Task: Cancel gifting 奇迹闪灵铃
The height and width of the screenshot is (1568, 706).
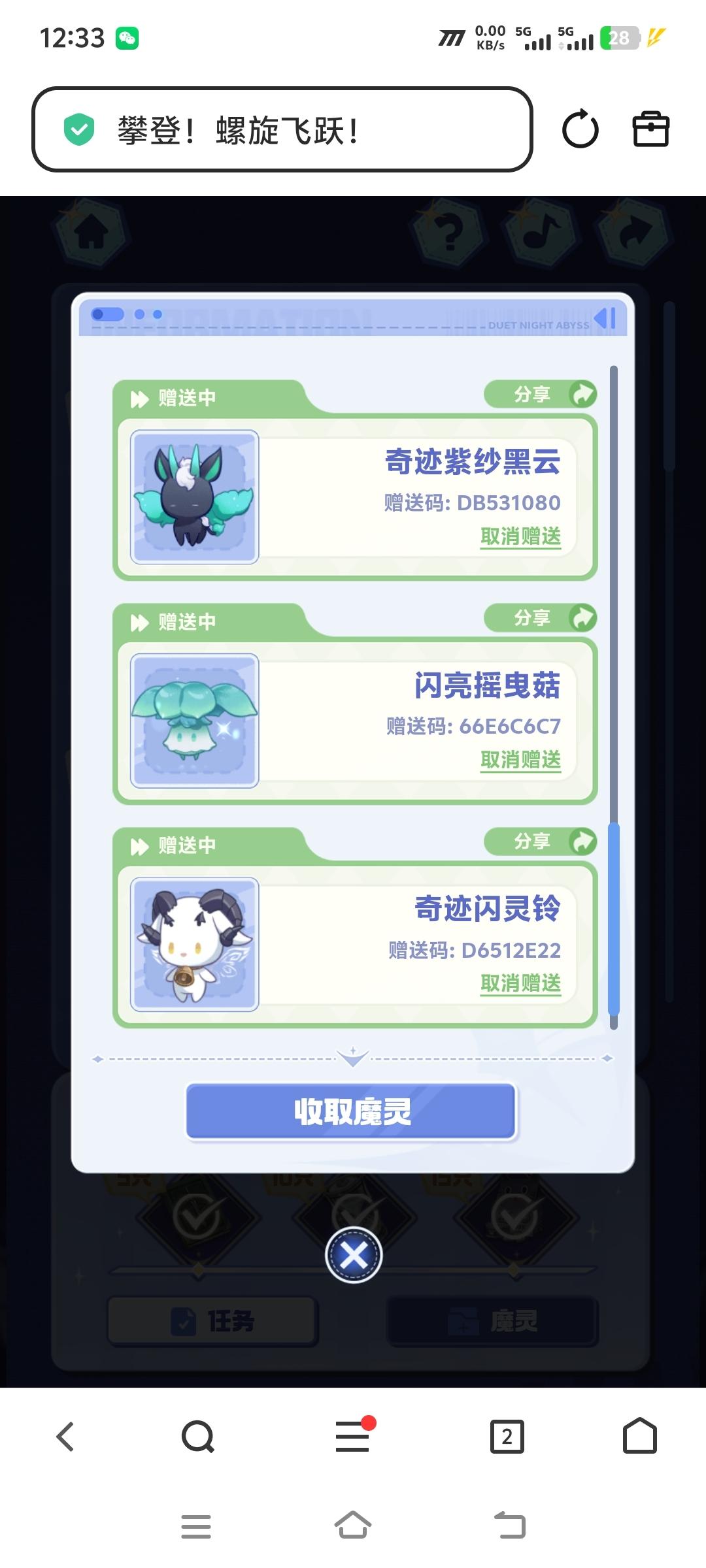Action: [x=520, y=983]
